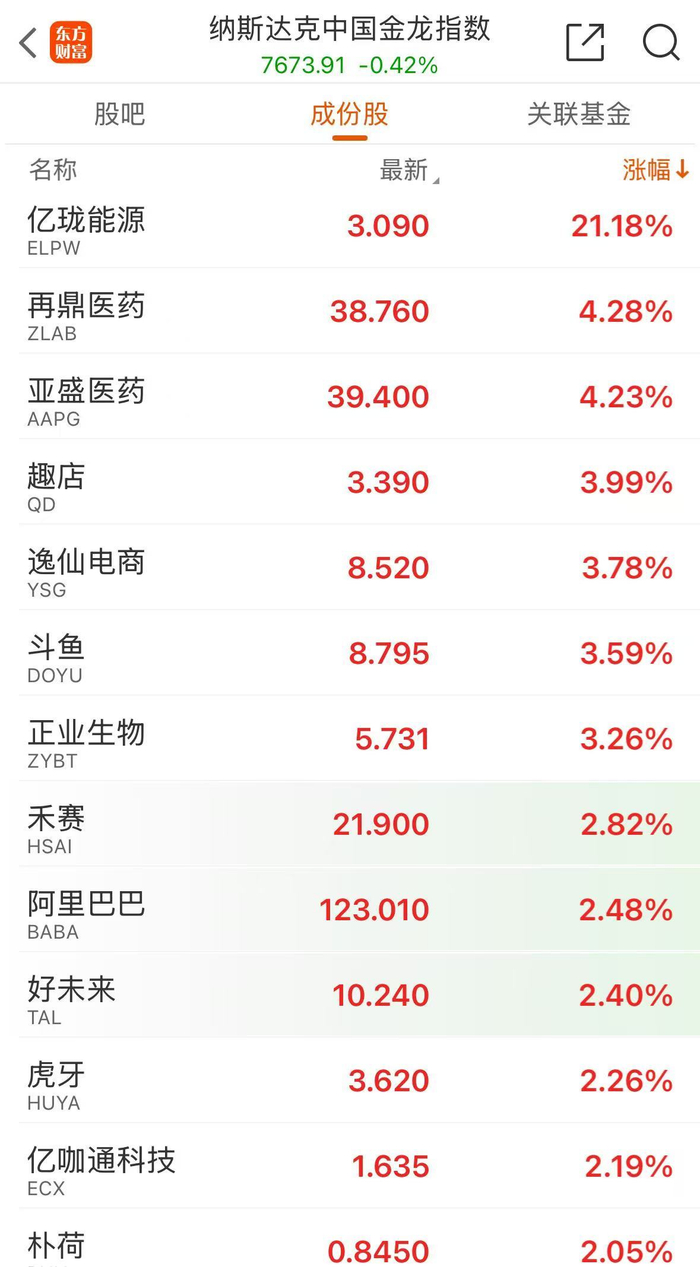The image size is (700, 1267).
Task: View details for 虎牙 HUYA
Action: (x=350, y=1081)
